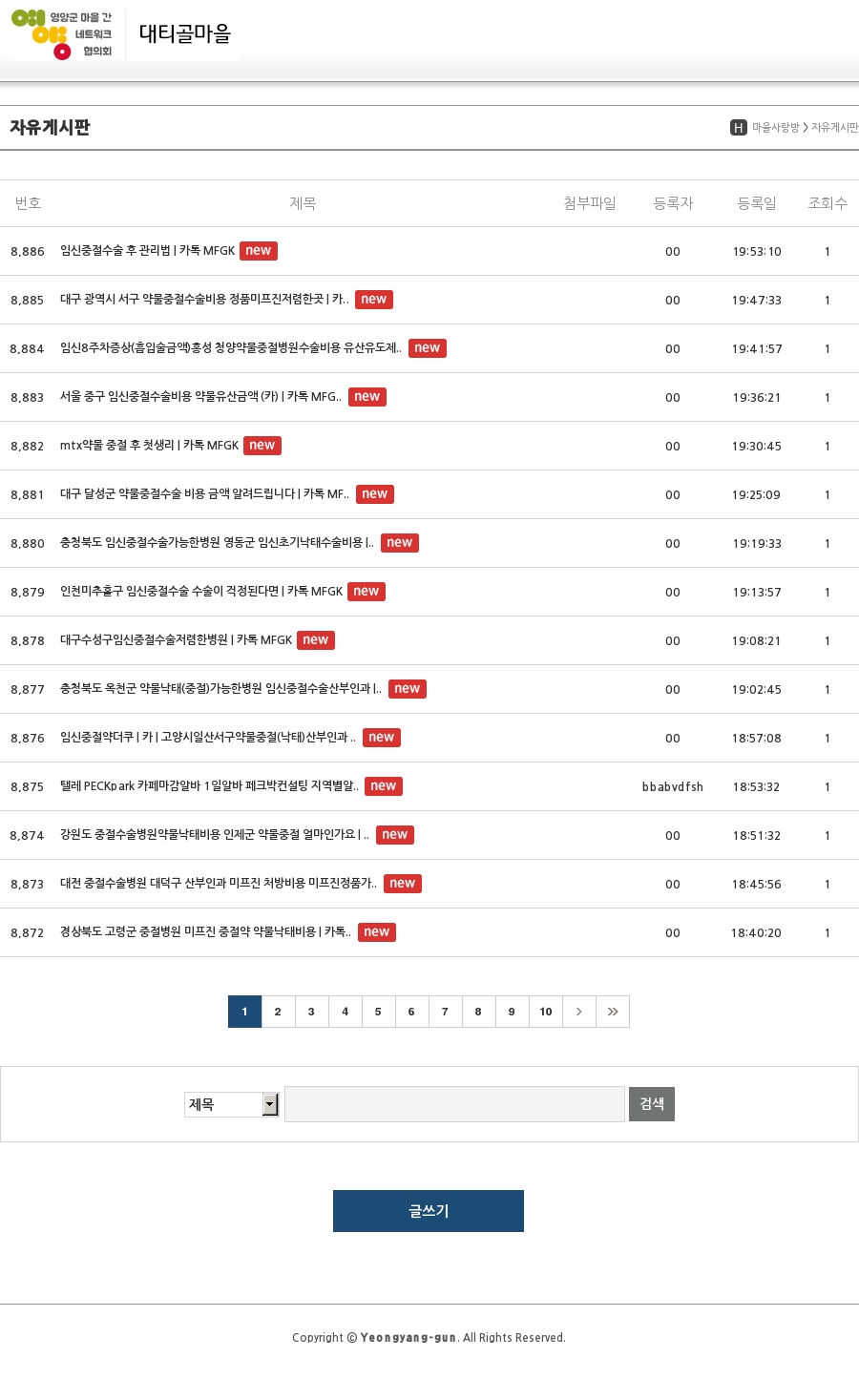
Task: Open post 8,875 registered by bbabvdfsh
Action: [209, 786]
